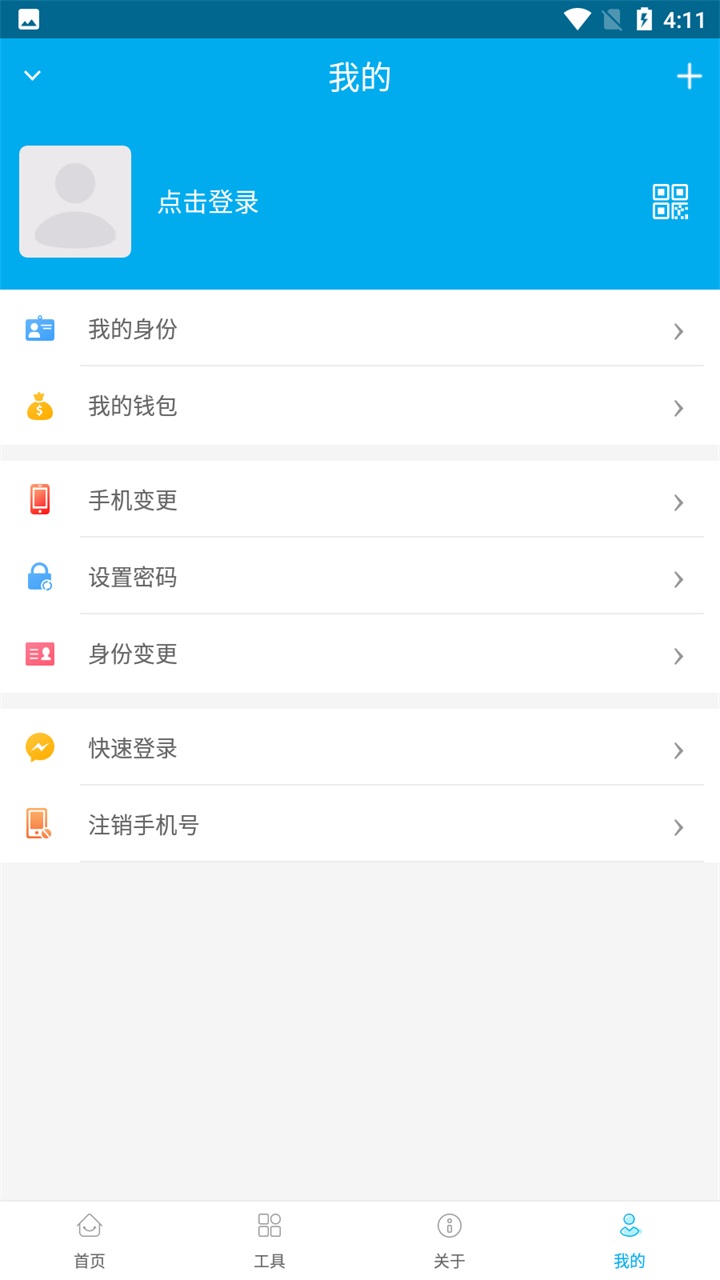720x1280 pixels.
Task: Tap the lightning chat icon for 快速登录
Action: (x=39, y=747)
